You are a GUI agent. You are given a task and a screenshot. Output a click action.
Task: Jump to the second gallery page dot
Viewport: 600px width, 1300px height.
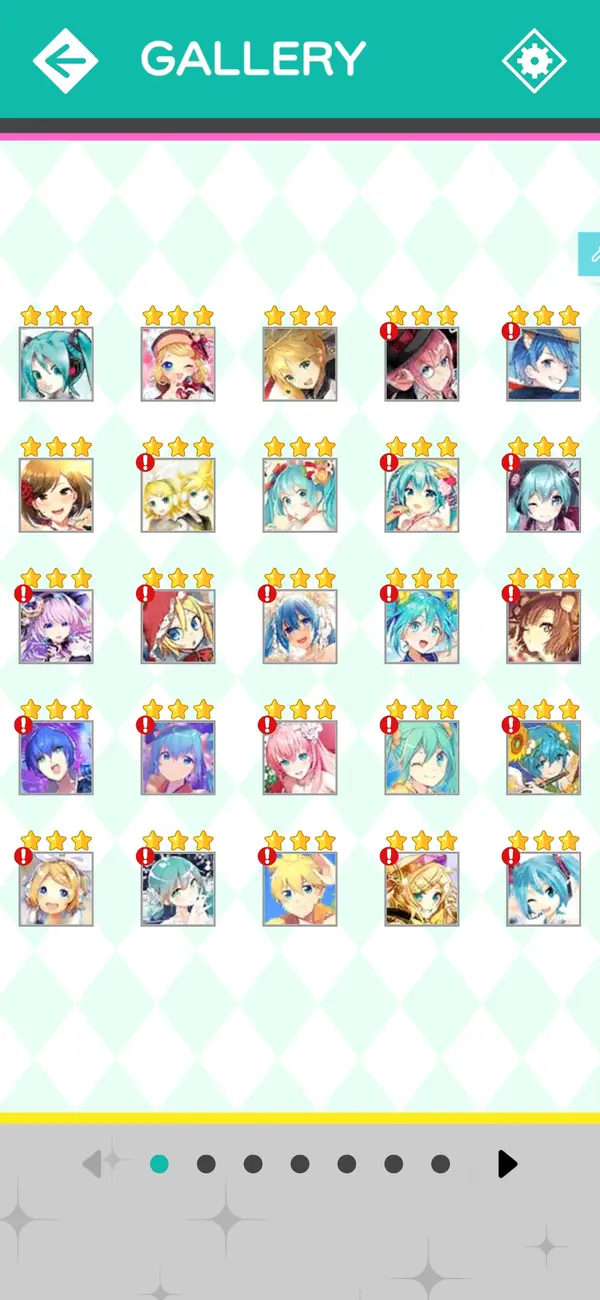pyautogui.click(x=206, y=1164)
